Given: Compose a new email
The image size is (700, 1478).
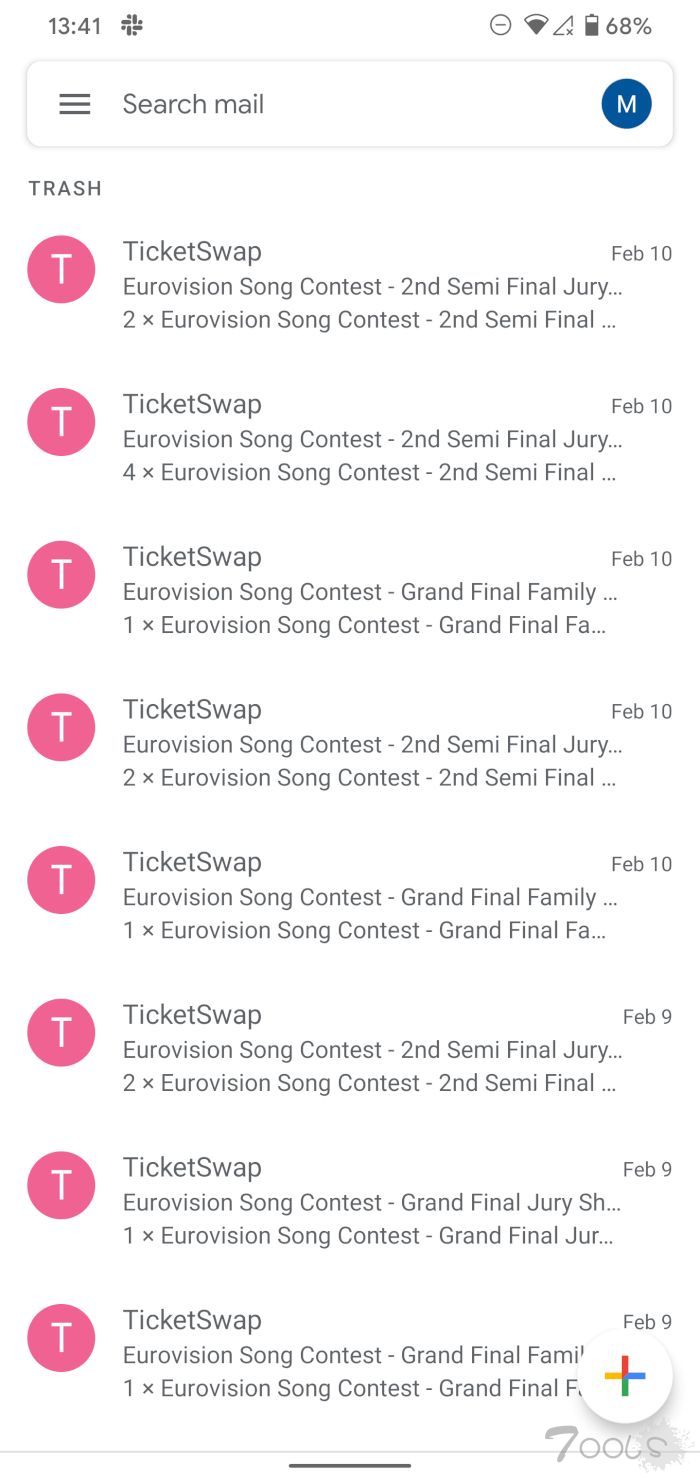Looking at the screenshot, I should 625,1376.
